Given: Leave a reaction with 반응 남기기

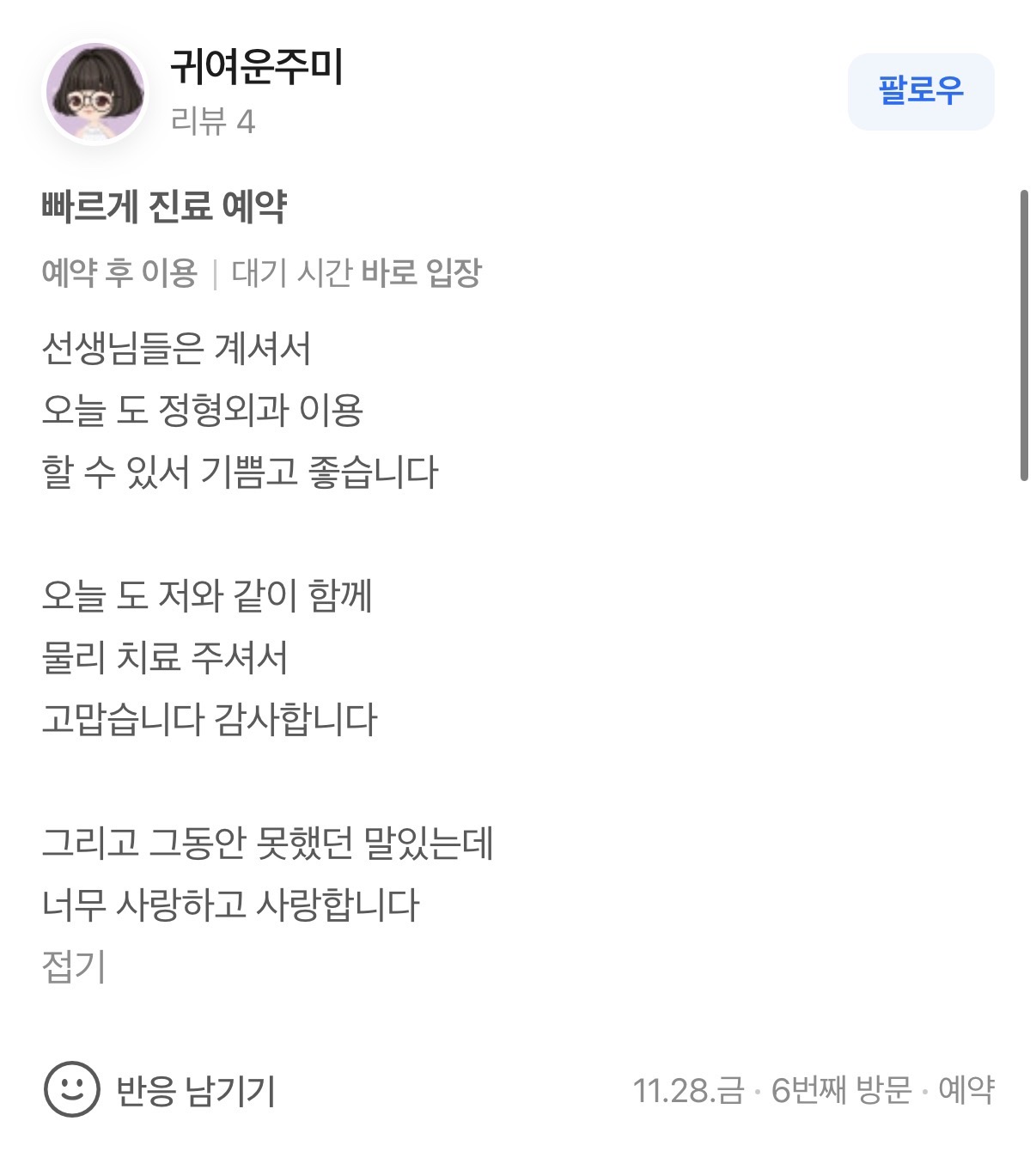Looking at the screenshot, I should (x=160, y=1090).
